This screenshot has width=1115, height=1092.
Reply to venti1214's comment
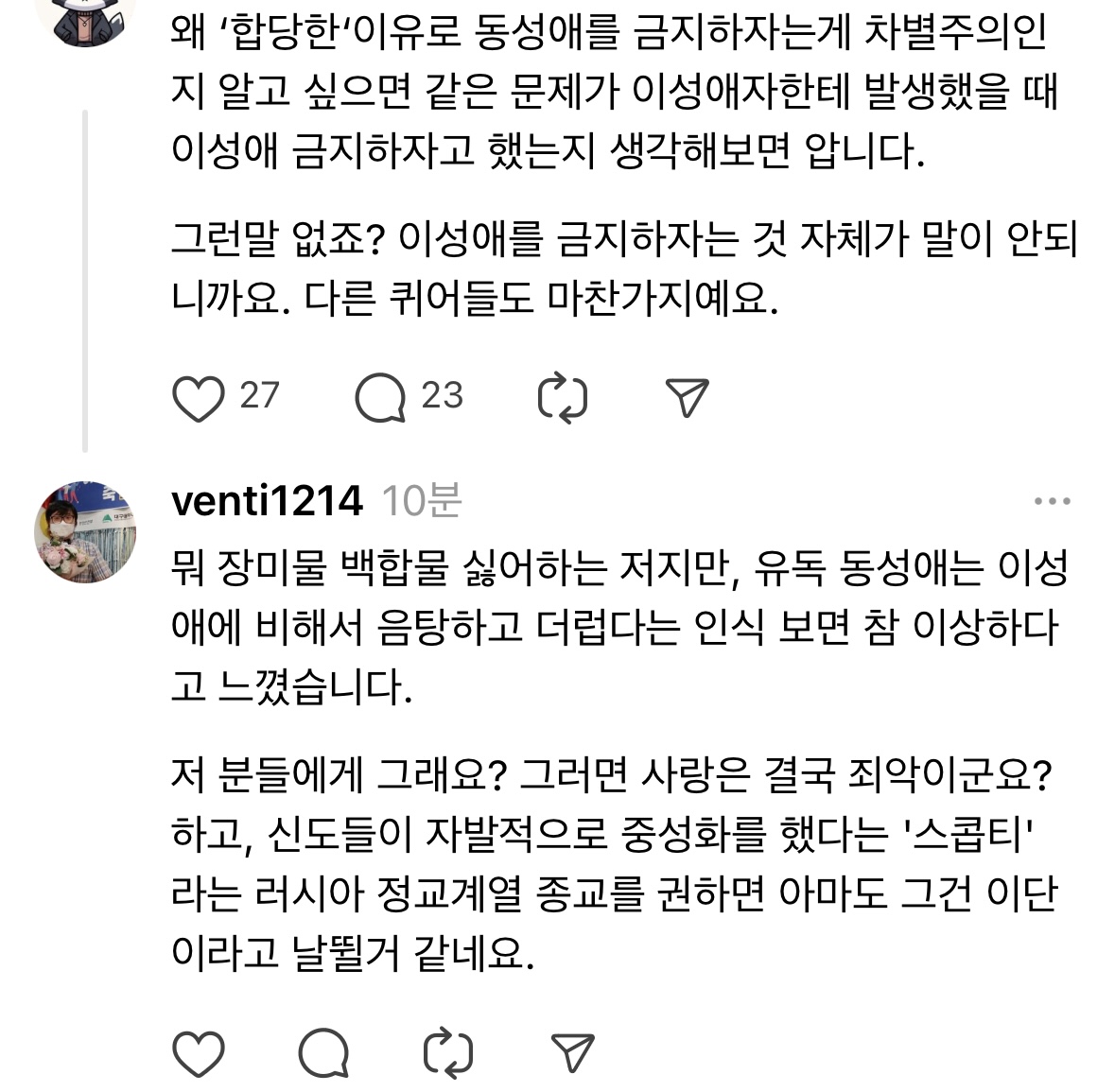pos(323,1052)
